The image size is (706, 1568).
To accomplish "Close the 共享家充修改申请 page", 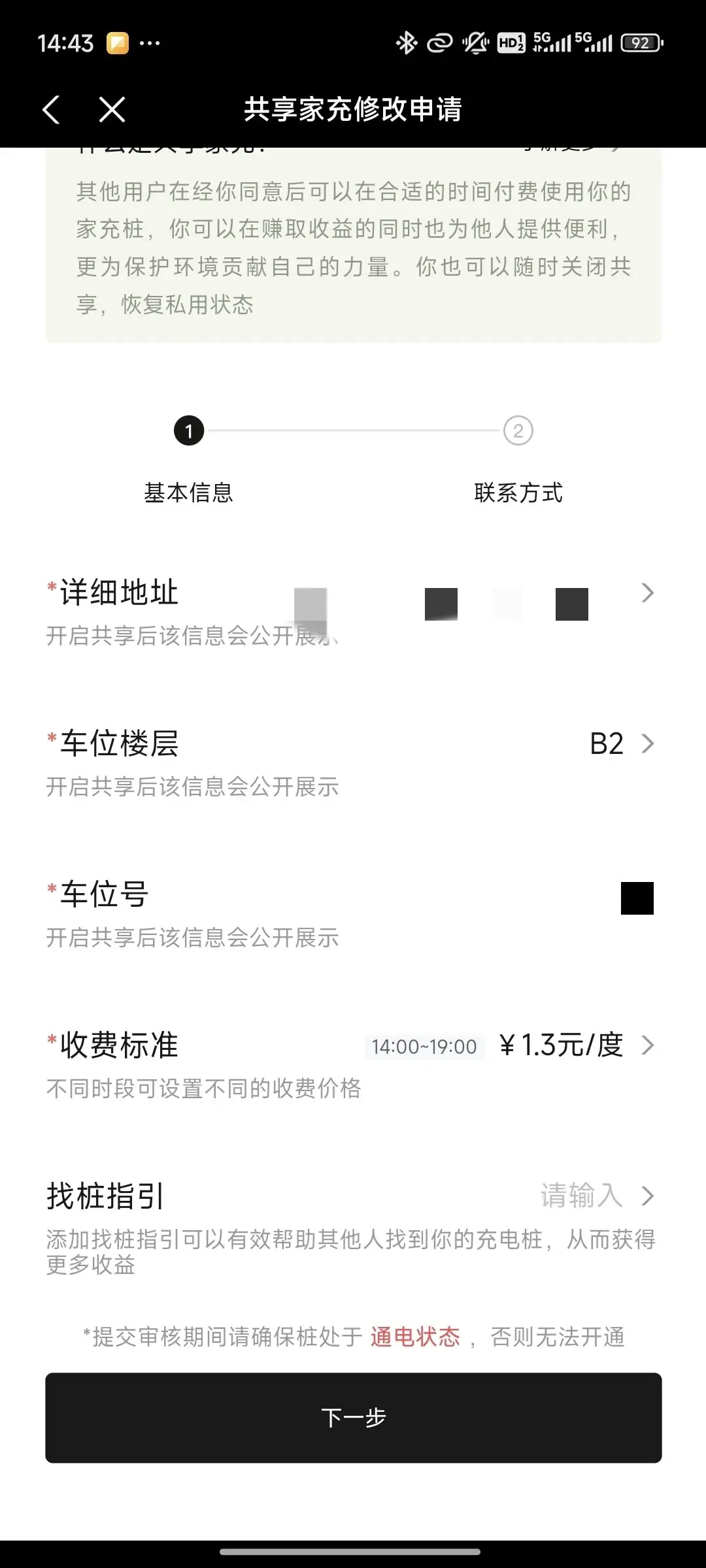I will (112, 109).
